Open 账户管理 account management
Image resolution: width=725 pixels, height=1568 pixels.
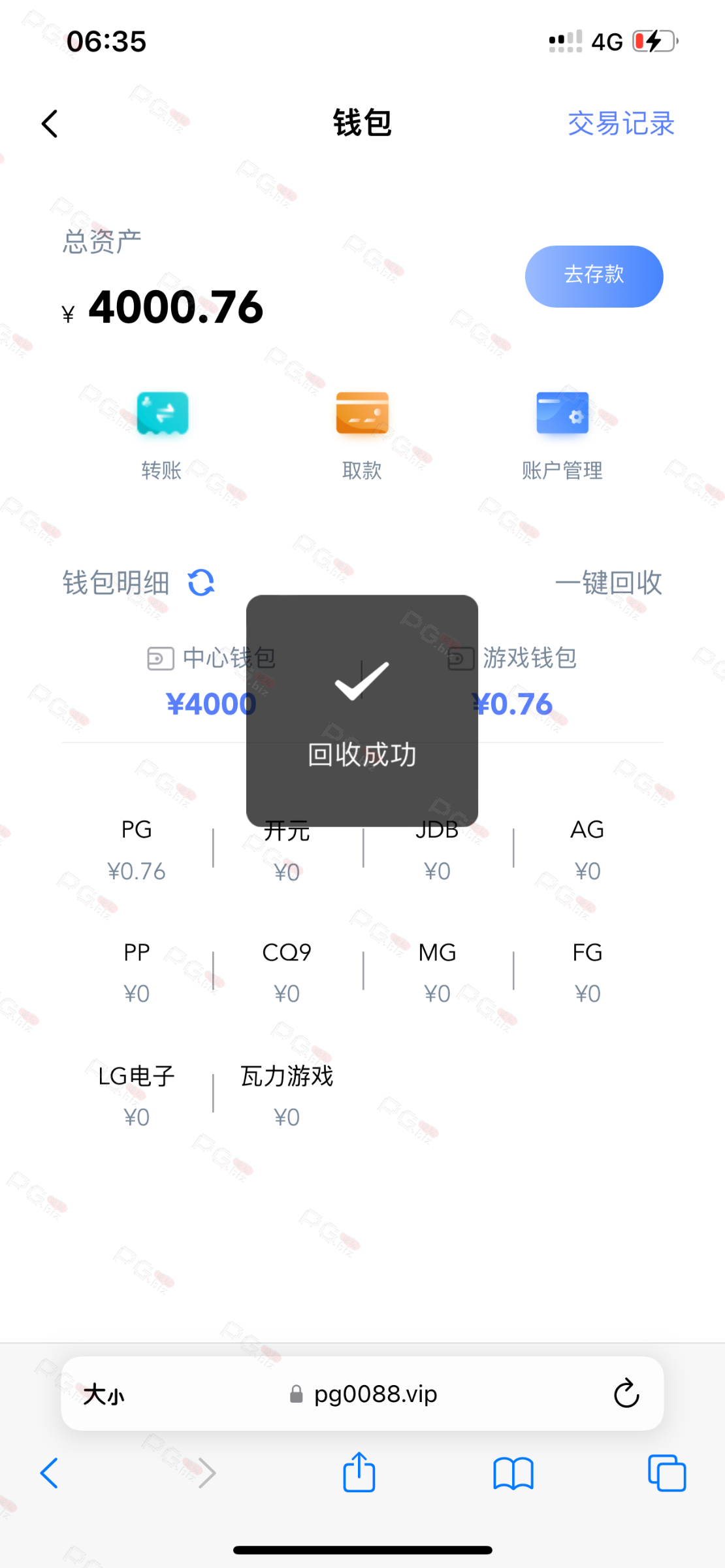(562, 434)
